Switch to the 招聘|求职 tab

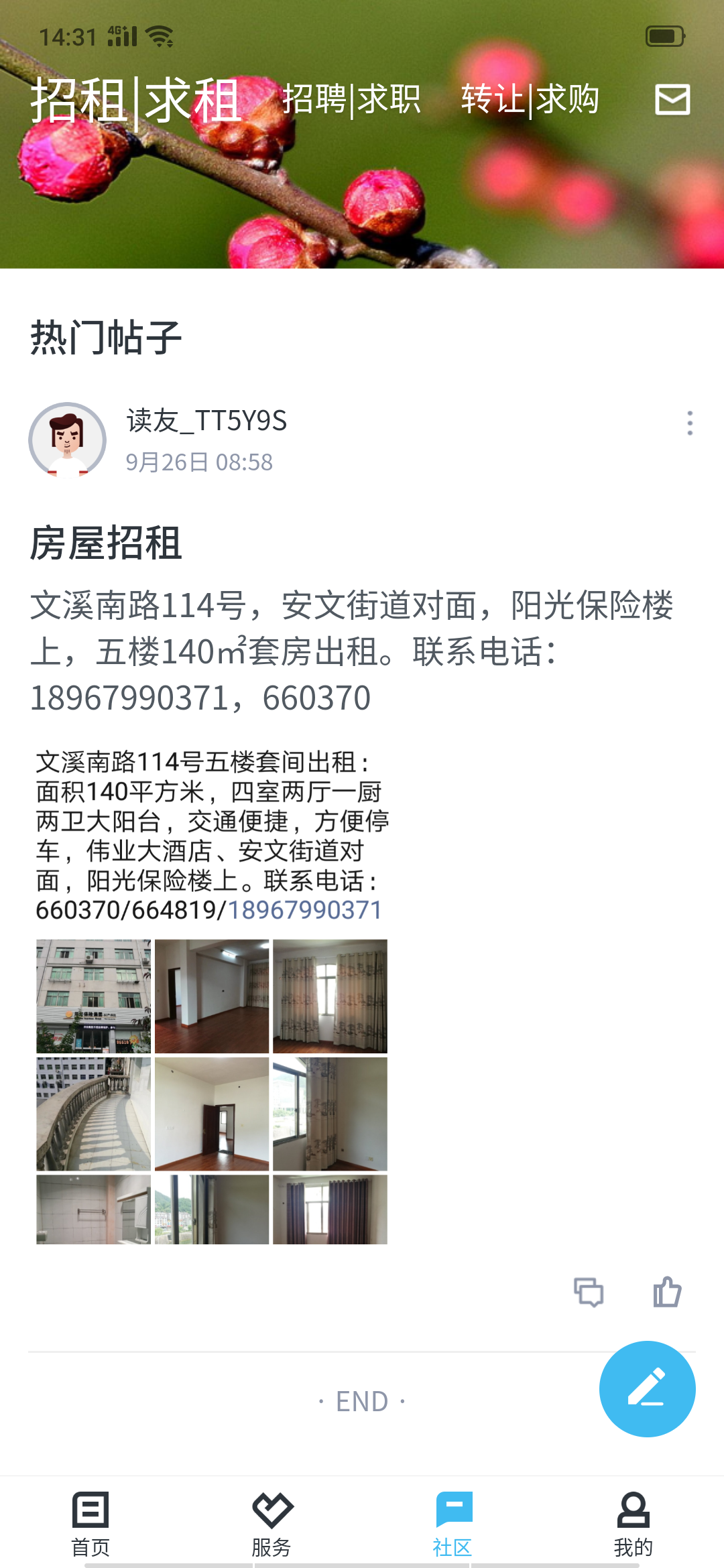click(x=351, y=99)
